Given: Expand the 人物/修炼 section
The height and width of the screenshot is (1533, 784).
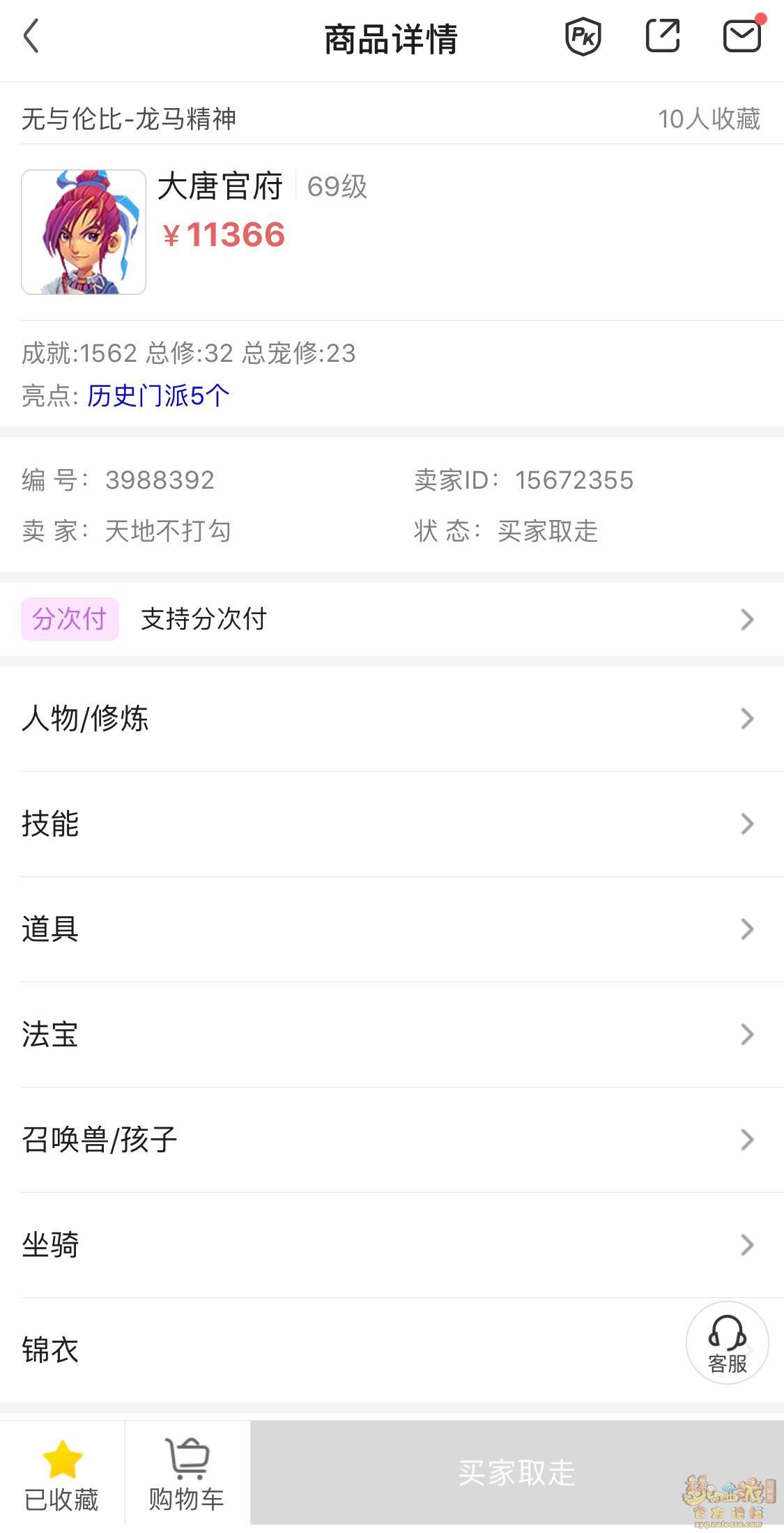Looking at the screenshot, I should pos(392,719).
